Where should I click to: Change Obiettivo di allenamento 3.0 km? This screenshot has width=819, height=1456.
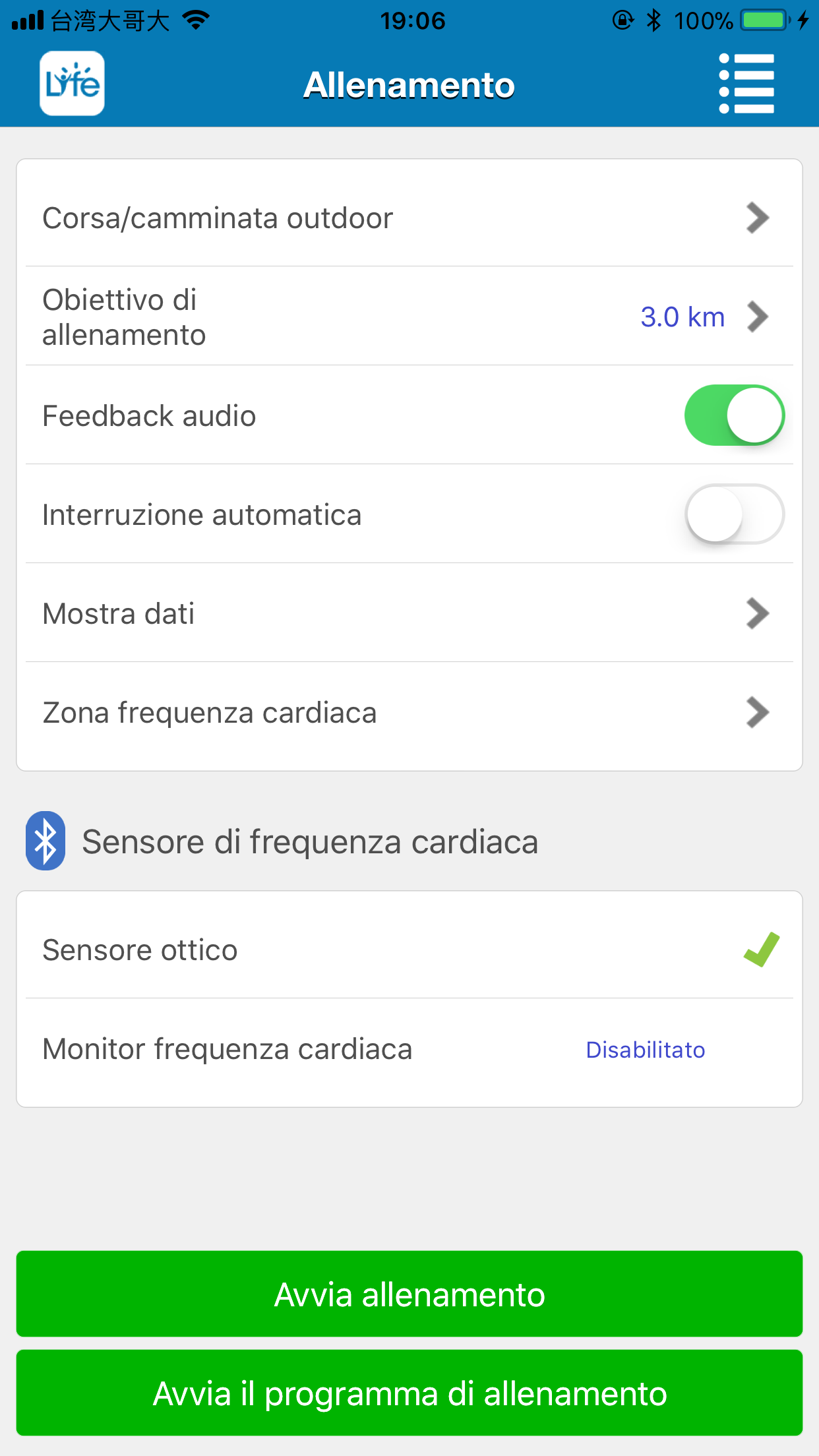[409, 317]
